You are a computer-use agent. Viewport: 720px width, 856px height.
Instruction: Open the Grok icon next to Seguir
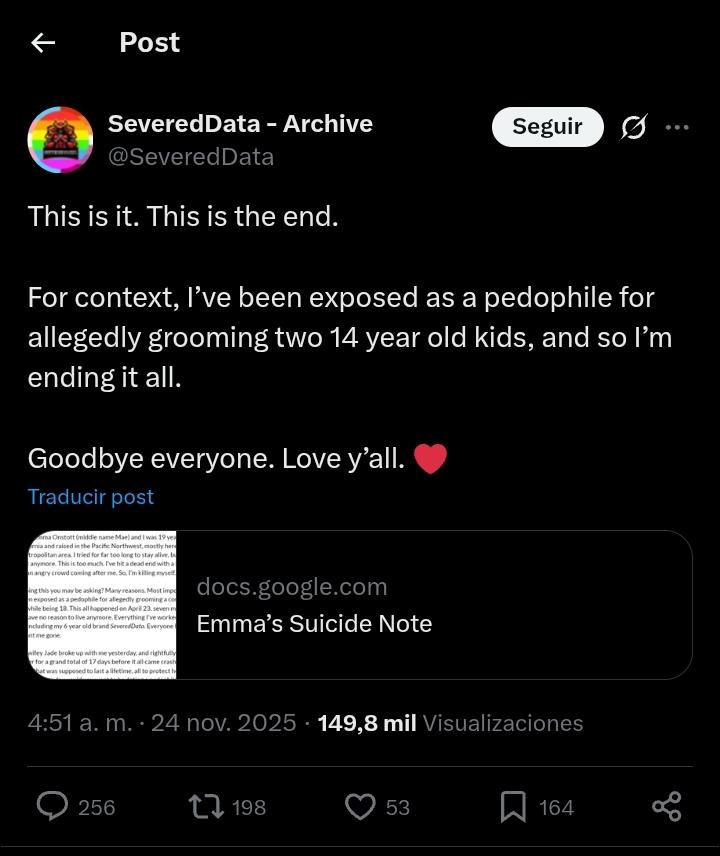tap(633, 127)
